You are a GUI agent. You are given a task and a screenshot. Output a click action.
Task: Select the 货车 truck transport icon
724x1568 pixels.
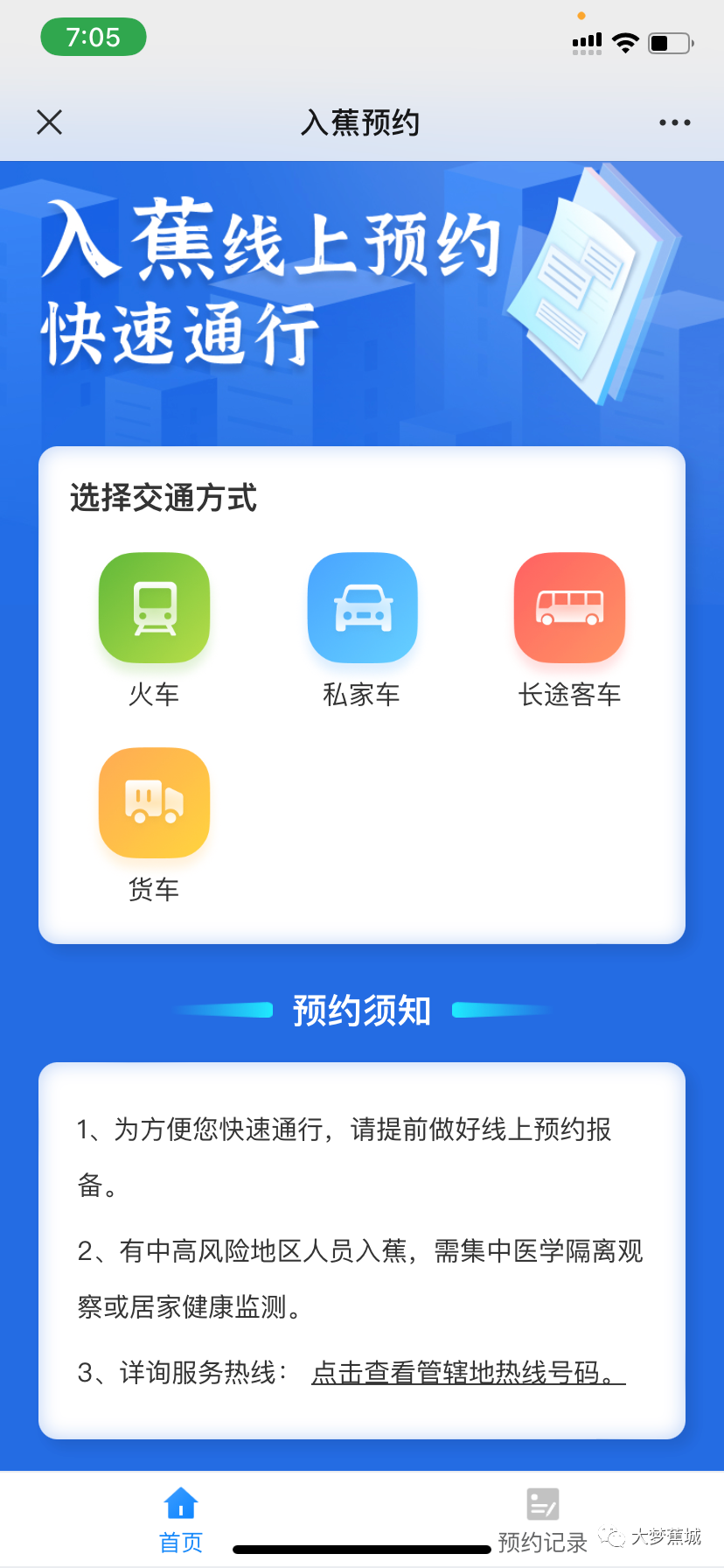154,801
